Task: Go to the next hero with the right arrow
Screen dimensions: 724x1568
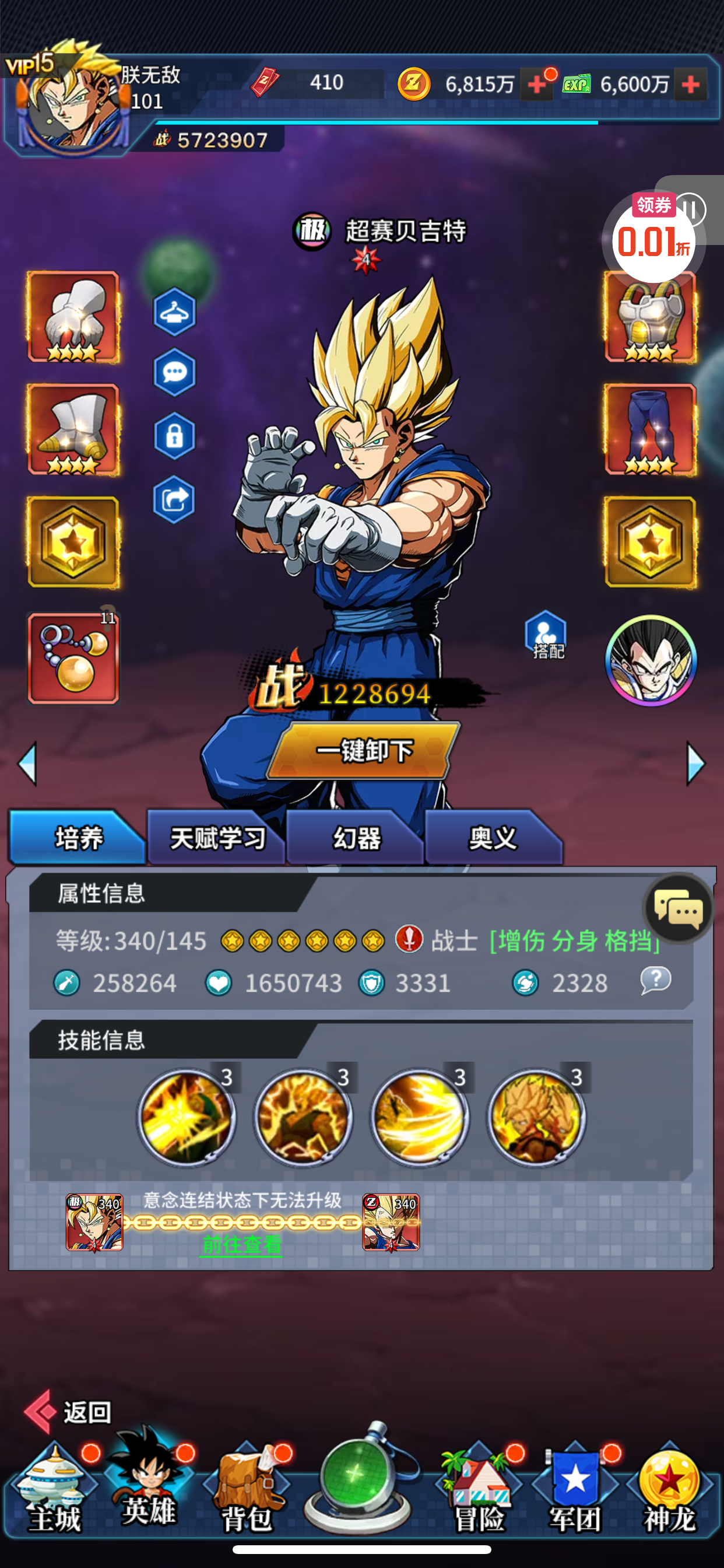Action: pyautogui.click(x=695, y=764)
